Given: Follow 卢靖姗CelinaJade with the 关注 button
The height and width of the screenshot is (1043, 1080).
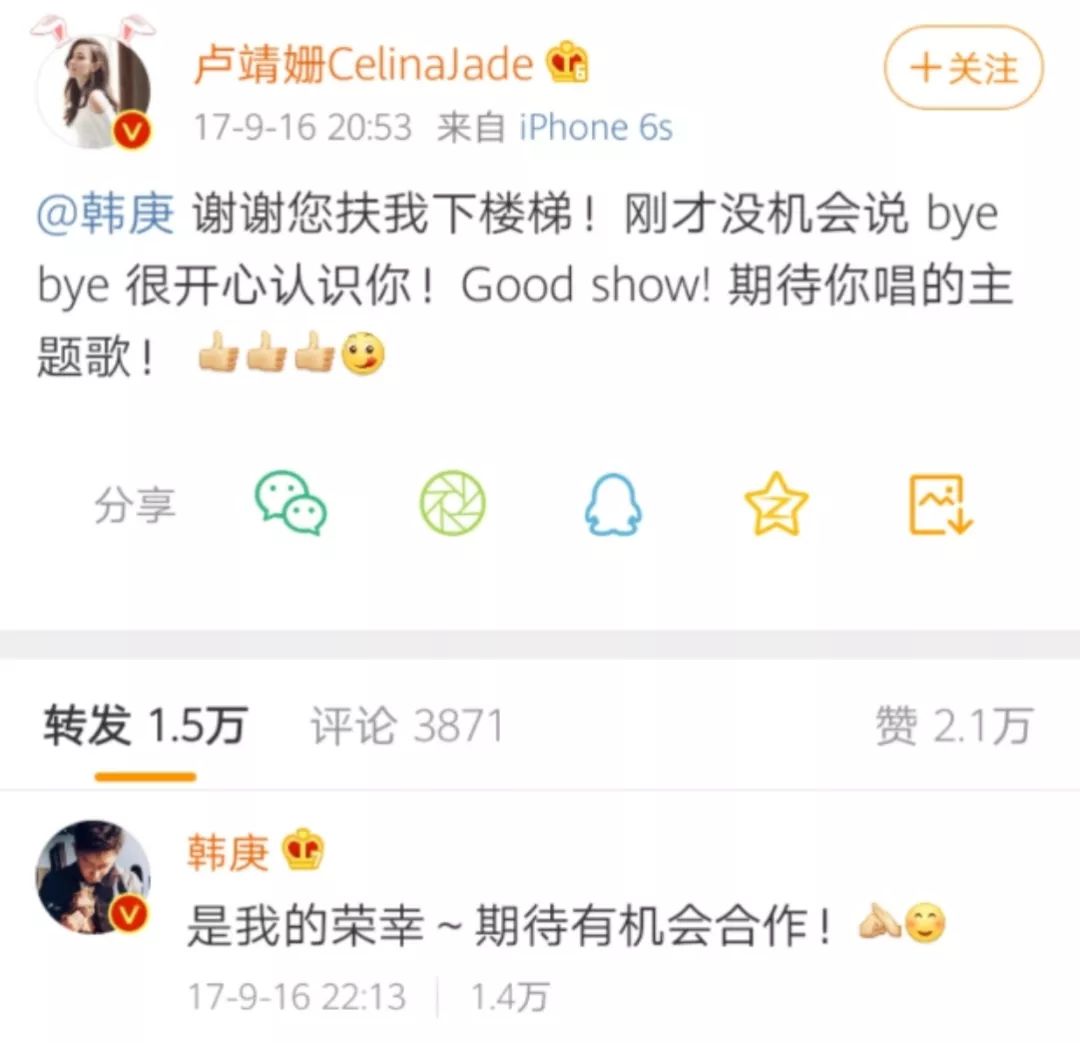Looking at the screenshot, I should pyautogui.click(x=963, y=68).
